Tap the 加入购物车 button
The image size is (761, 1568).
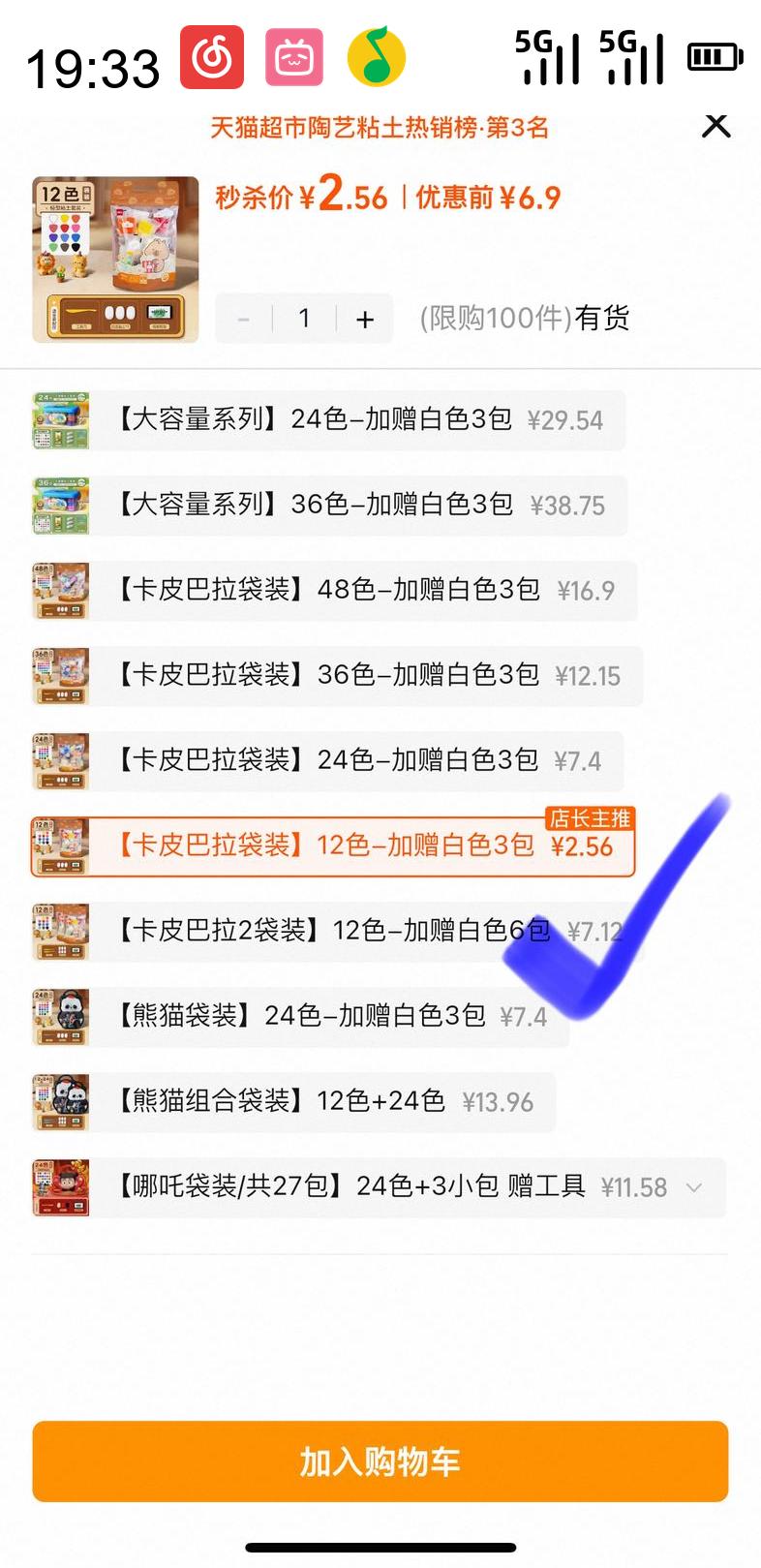(380, 1462)
